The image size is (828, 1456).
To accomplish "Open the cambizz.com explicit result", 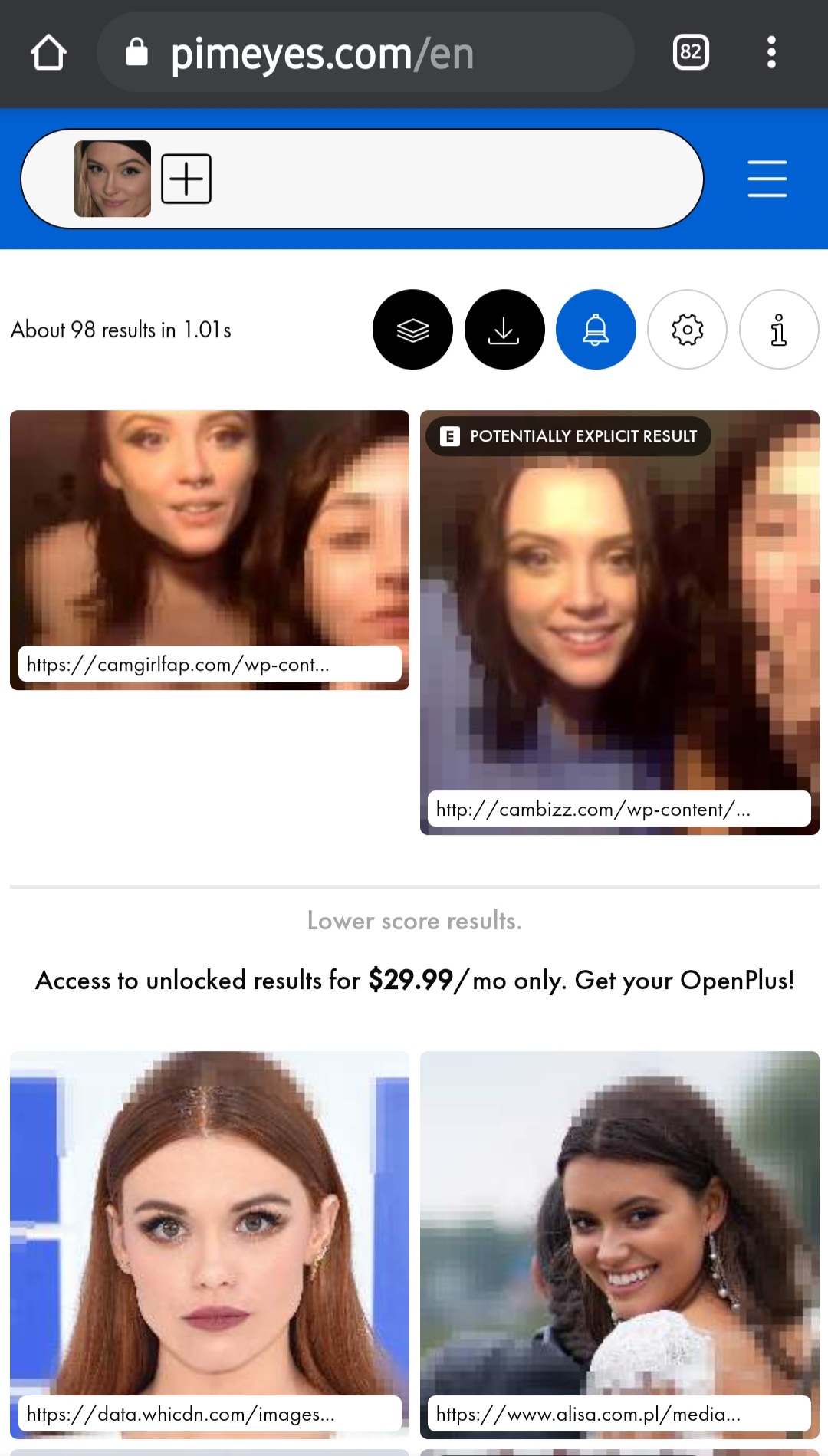I will [x=619, y=623].
